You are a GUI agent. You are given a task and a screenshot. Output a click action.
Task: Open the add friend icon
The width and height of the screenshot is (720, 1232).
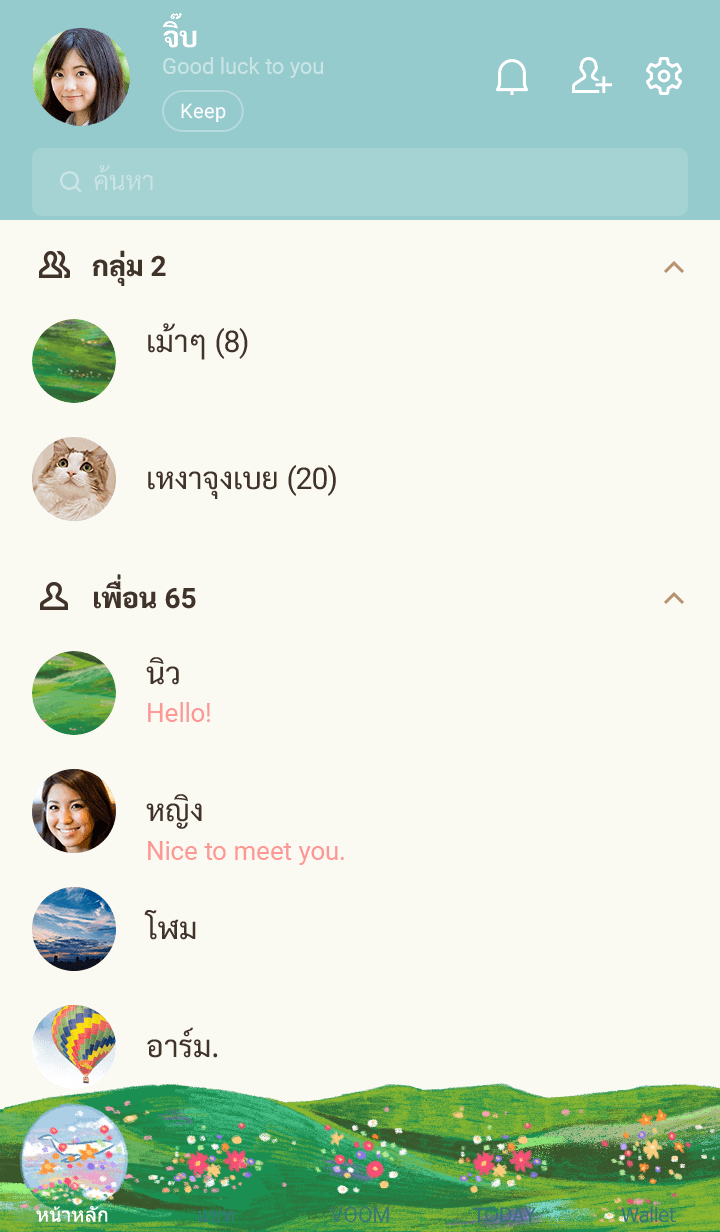pos(591,77)
